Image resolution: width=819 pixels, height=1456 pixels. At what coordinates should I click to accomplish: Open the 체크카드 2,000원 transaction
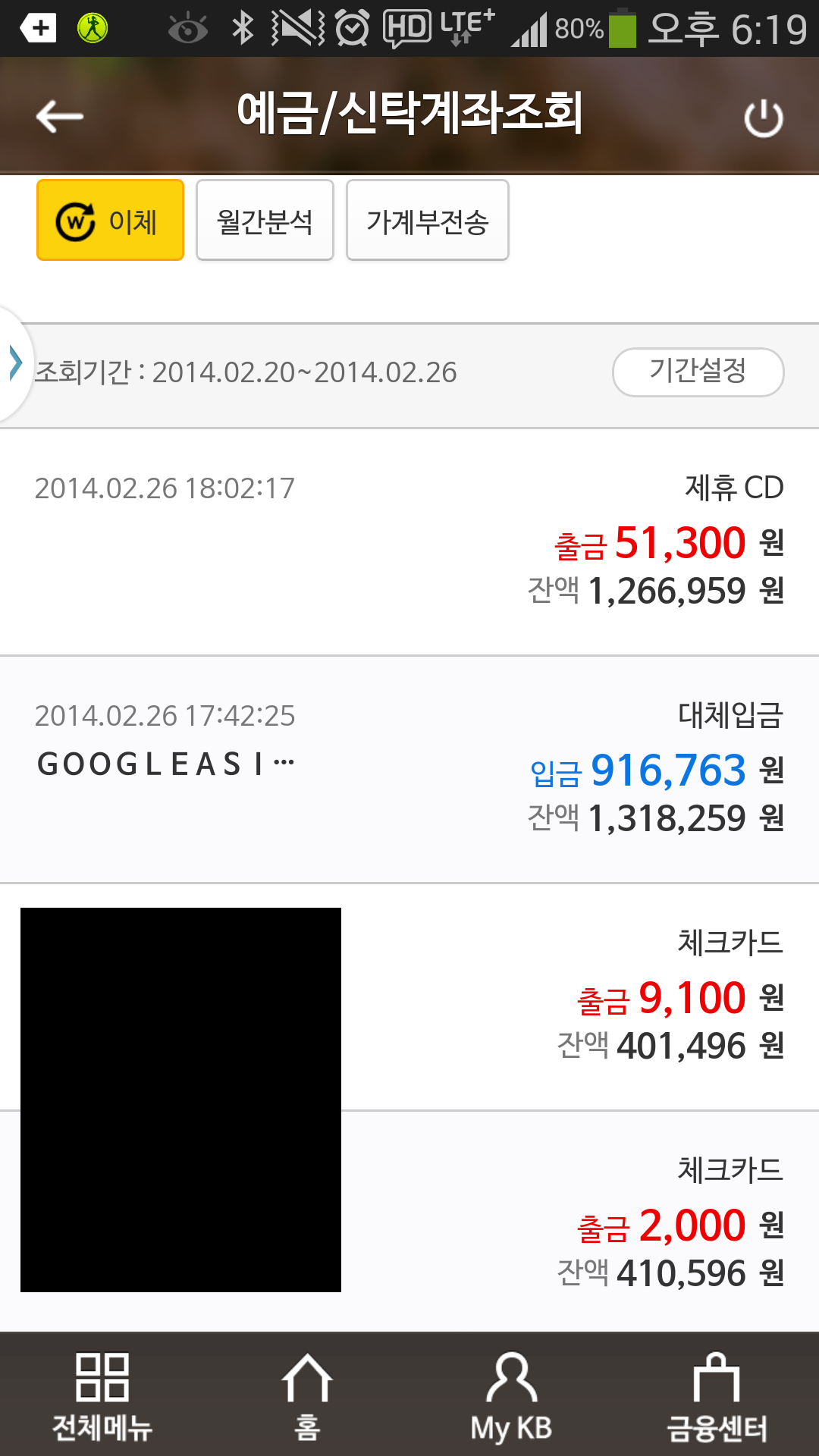(576, 1222)
